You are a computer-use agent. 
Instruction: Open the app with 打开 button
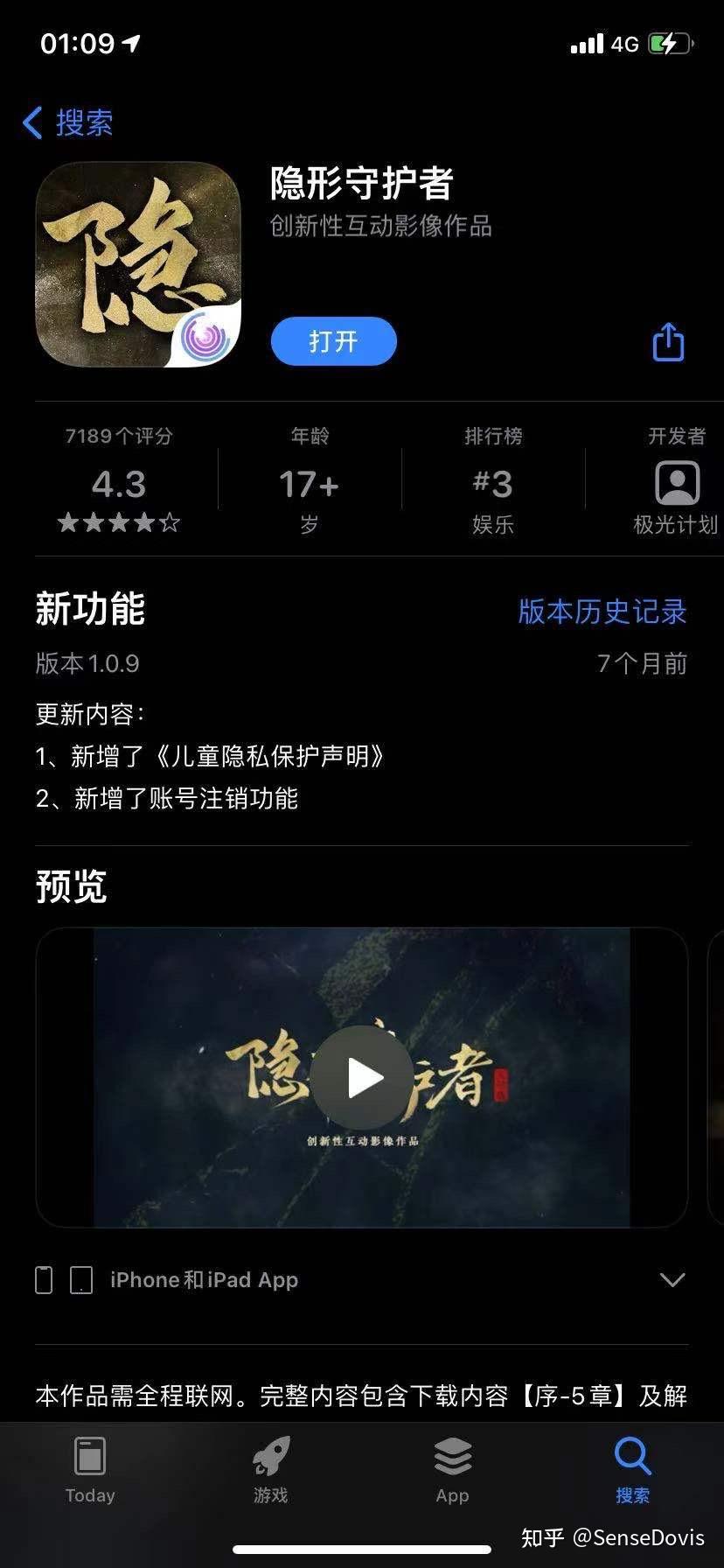[x=333, y=341]
